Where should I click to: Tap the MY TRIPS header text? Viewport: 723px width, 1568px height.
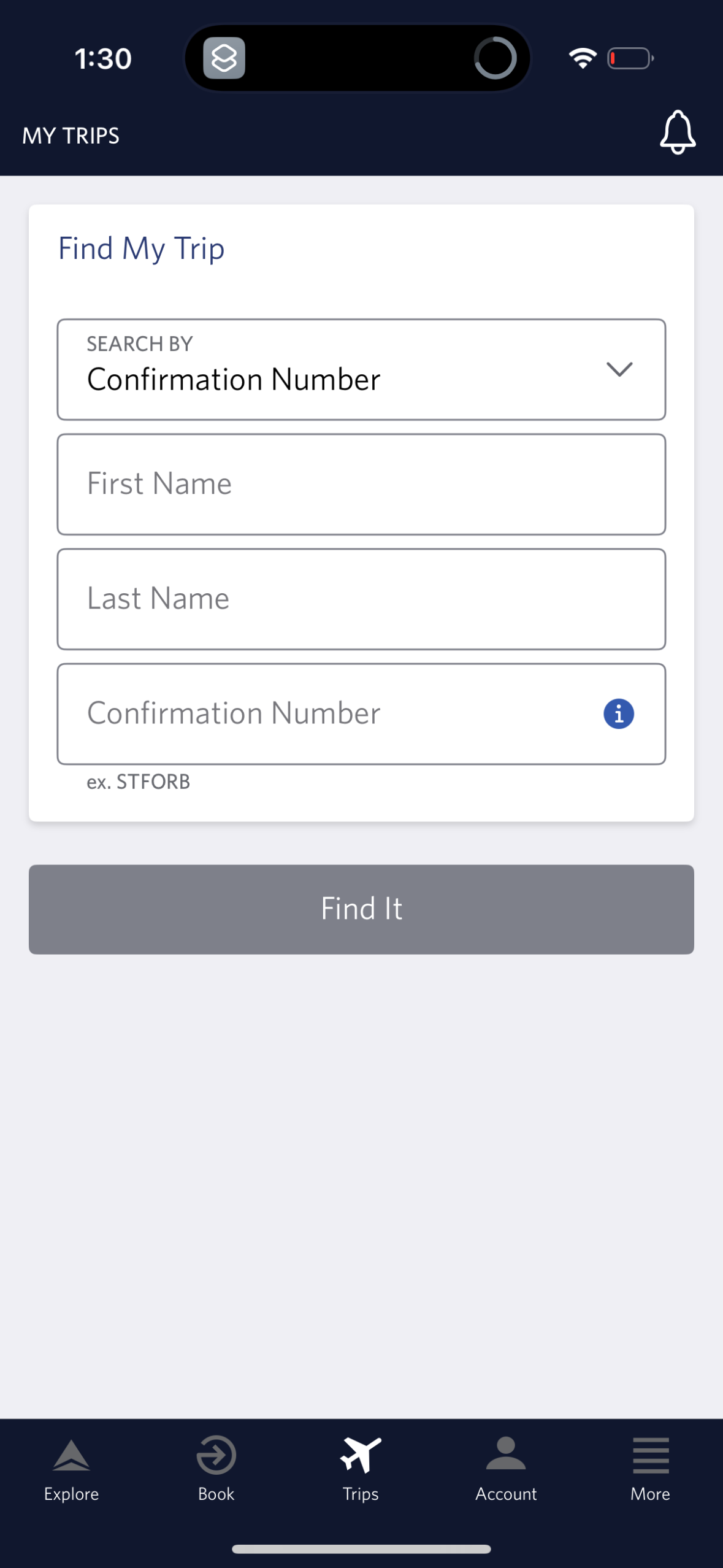coord(71,135)
